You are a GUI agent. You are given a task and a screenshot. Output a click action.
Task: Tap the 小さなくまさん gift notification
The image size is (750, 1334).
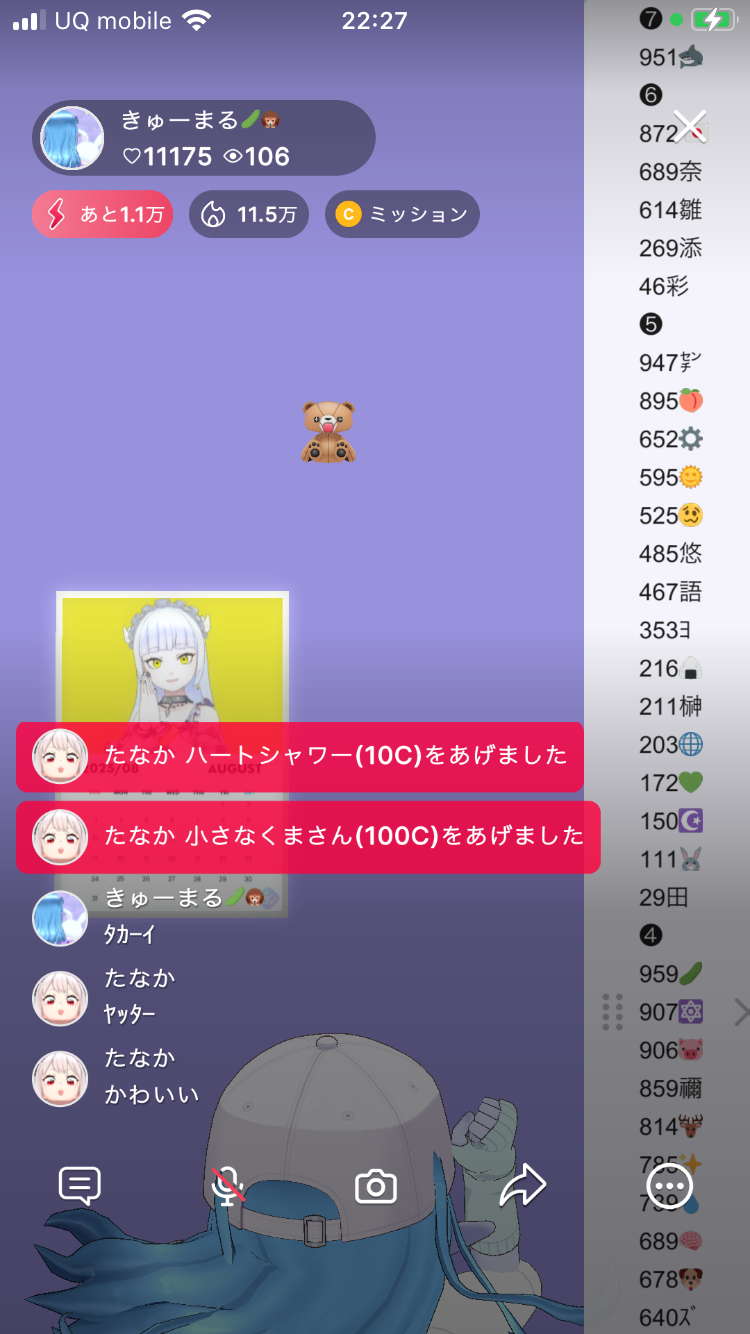pos(308,836)
